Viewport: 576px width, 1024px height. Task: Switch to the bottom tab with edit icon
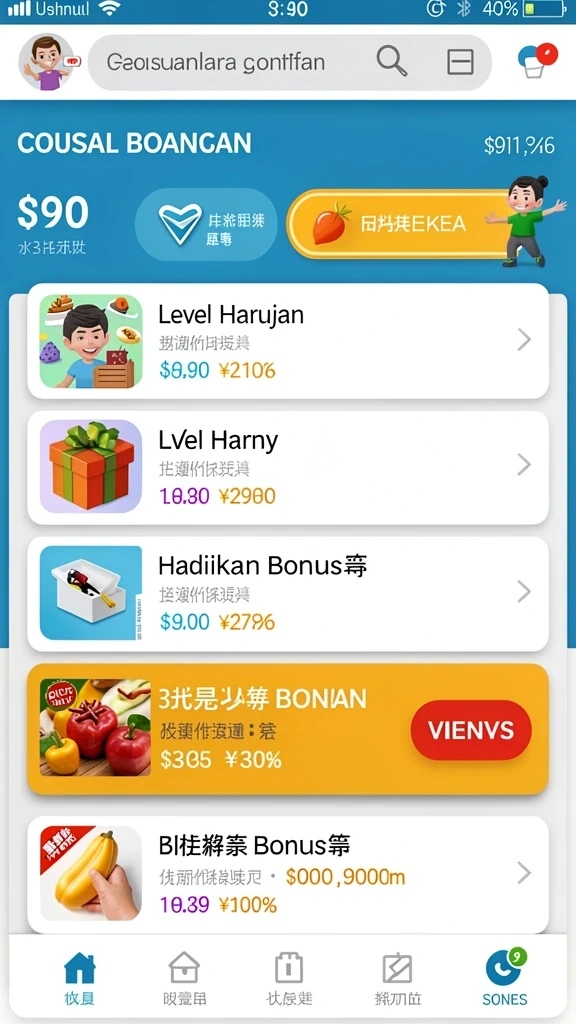[397, 978]
